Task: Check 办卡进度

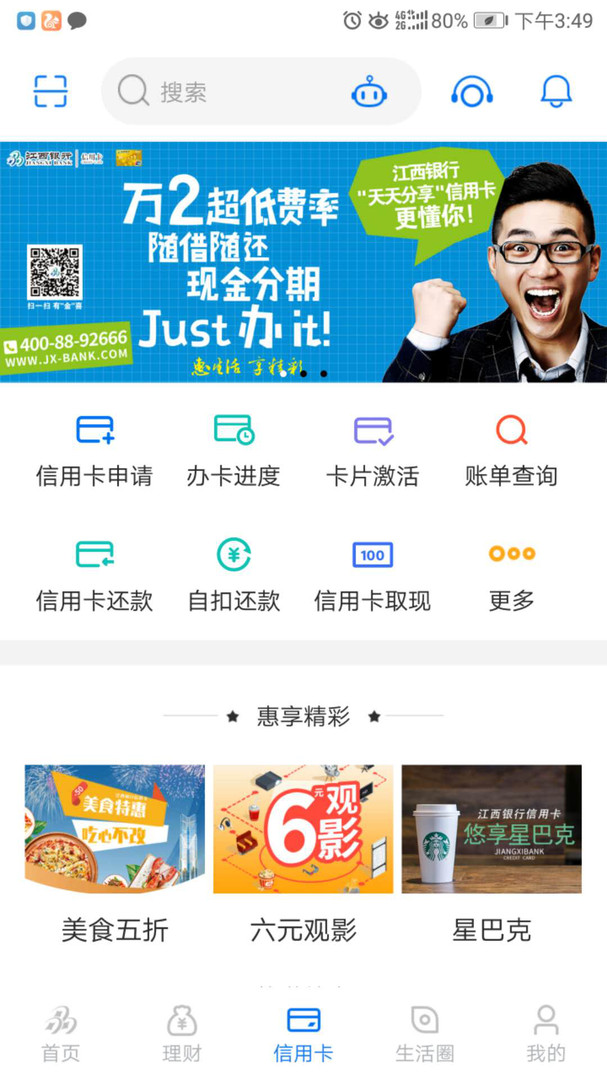Action: (x=234, y=451)
